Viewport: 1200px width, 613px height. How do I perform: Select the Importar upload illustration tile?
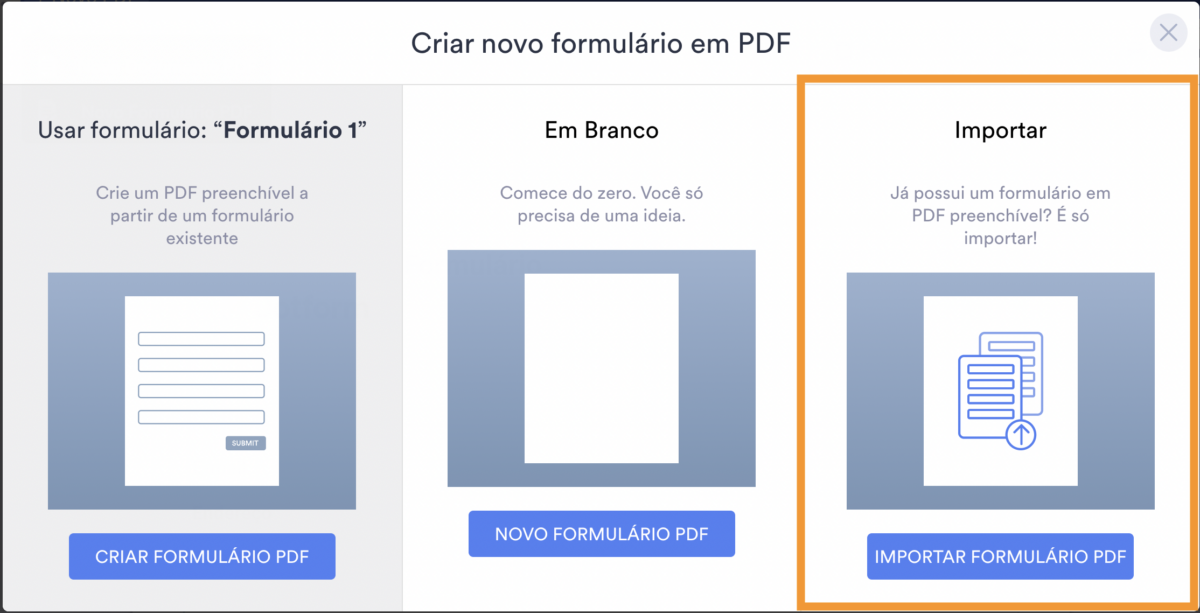[x=1000, y=391]
